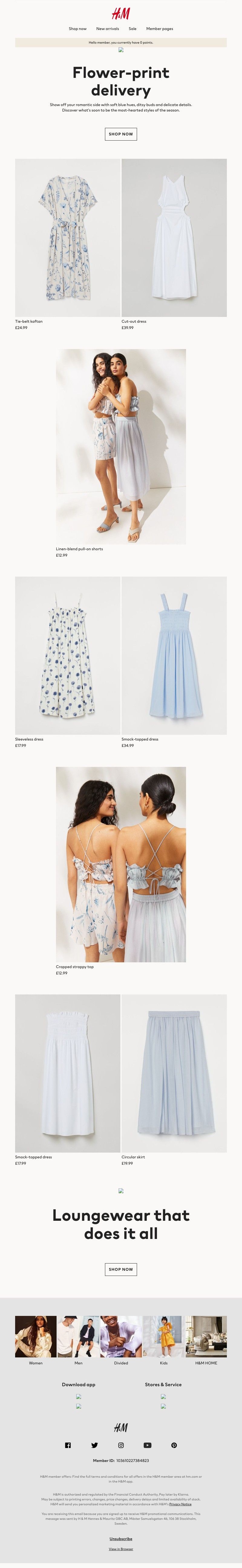Open H&M's YouTube channel

tap(147, 1445)
